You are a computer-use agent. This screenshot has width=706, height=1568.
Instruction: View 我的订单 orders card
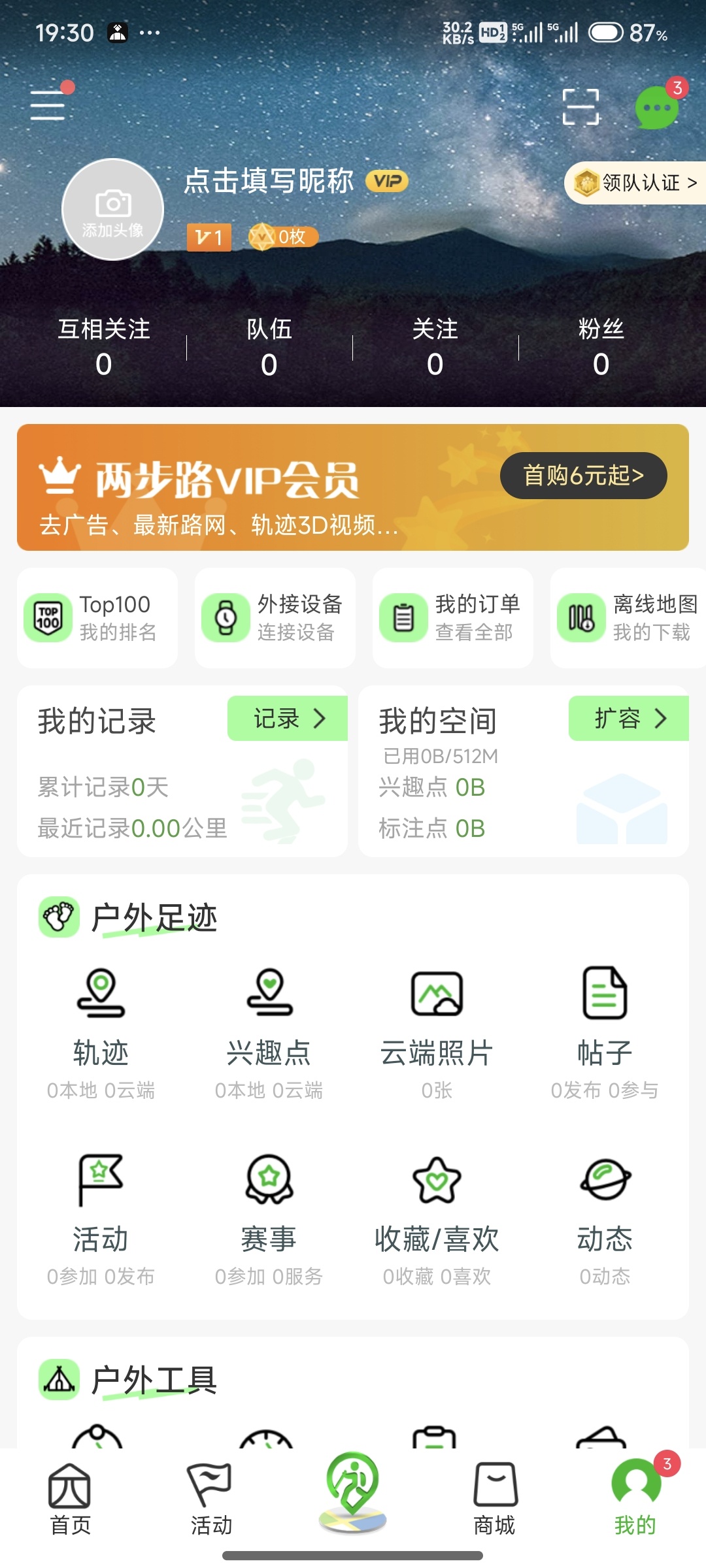click(x=452, y=618)
